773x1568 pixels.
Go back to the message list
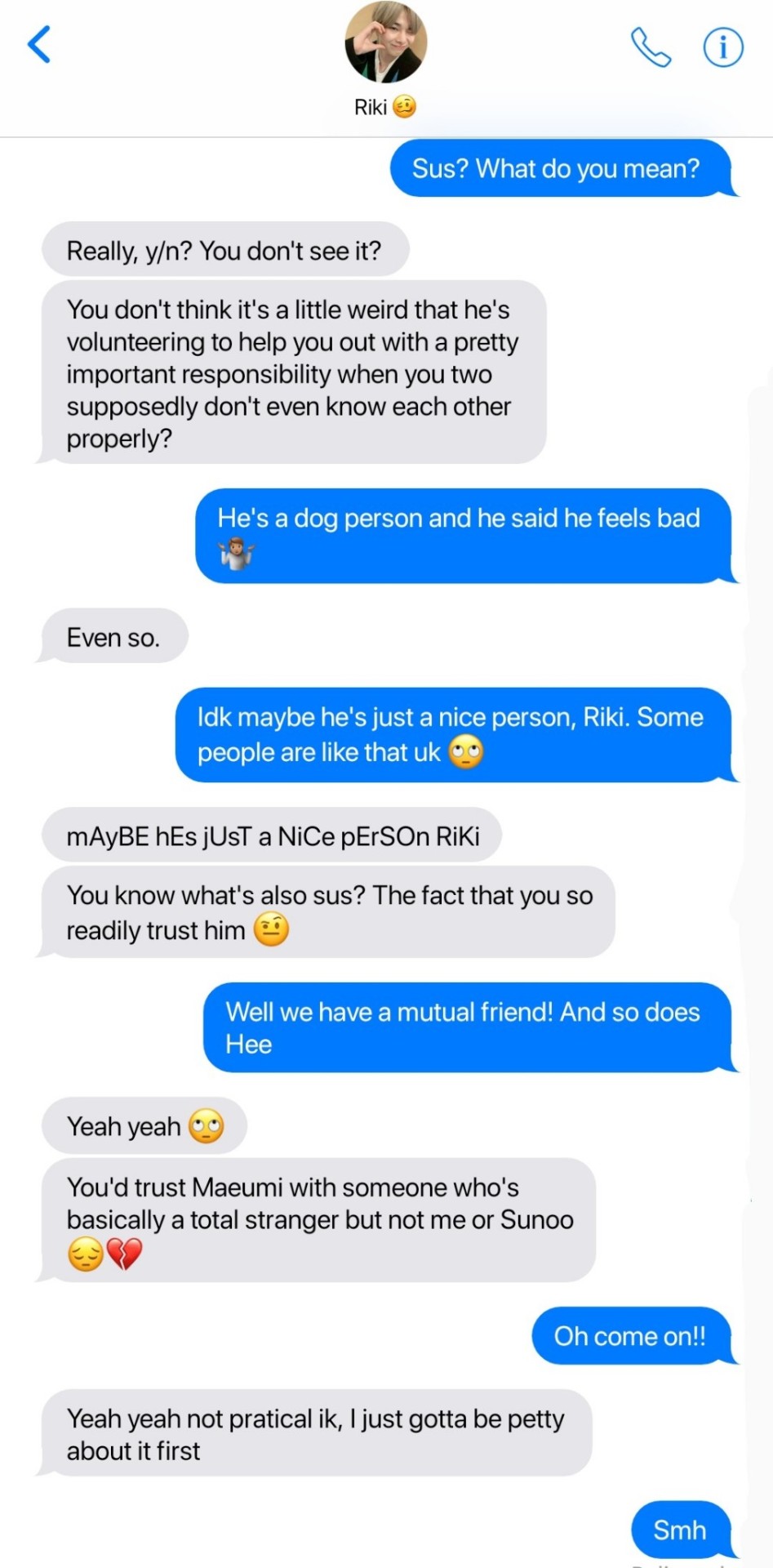coord(39,44)
